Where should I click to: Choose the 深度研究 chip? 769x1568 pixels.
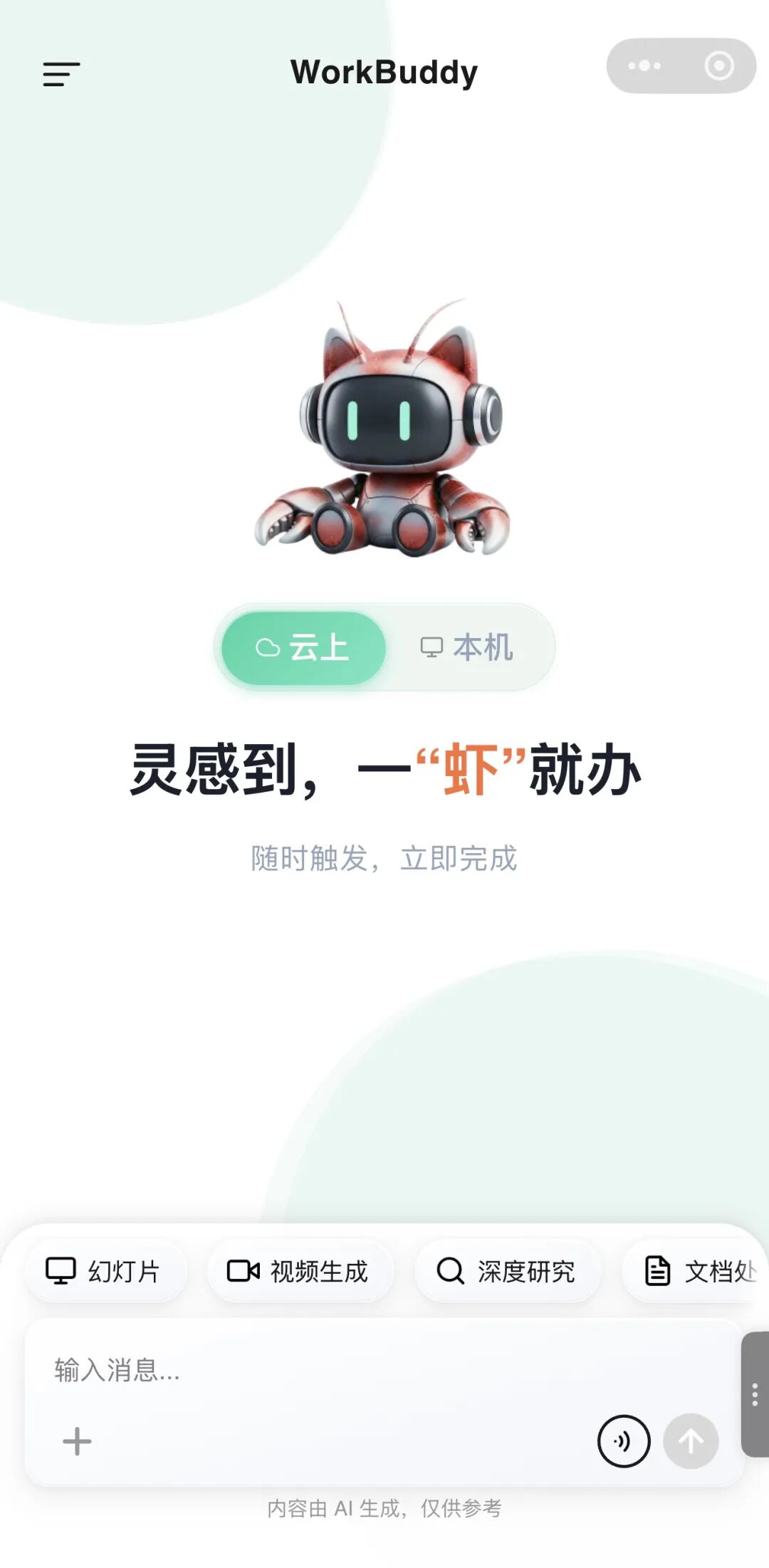pos(507,1271)
